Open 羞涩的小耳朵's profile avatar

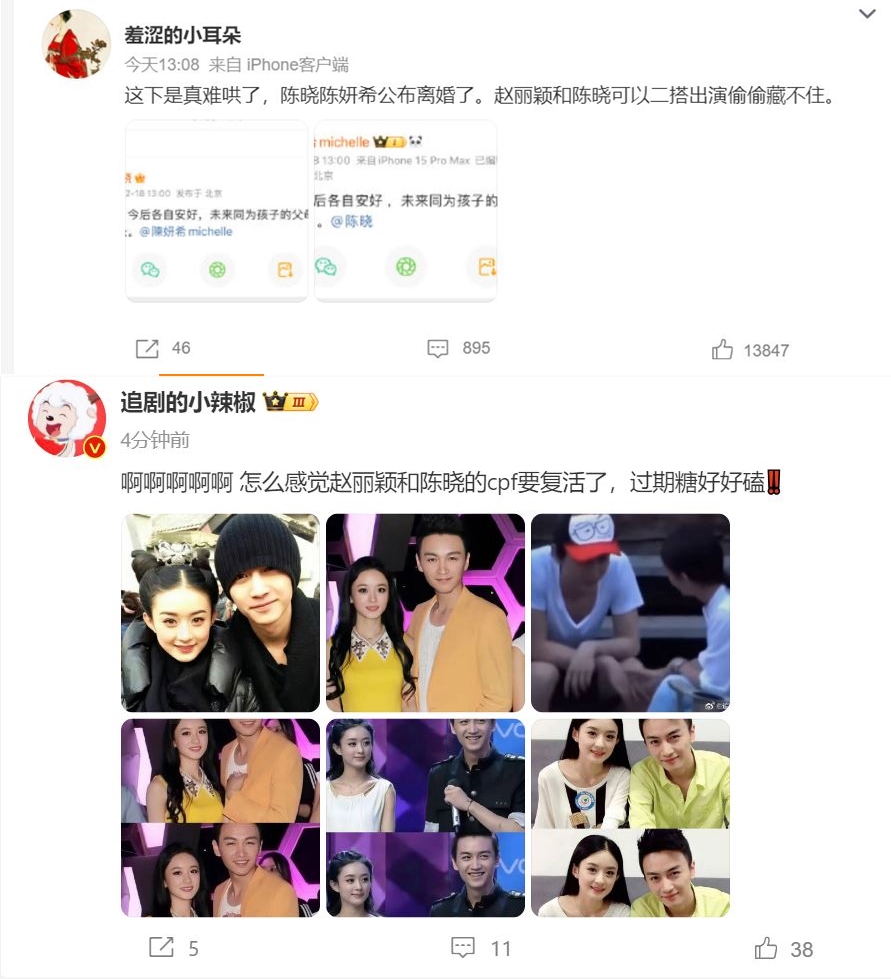coord(76,44)
